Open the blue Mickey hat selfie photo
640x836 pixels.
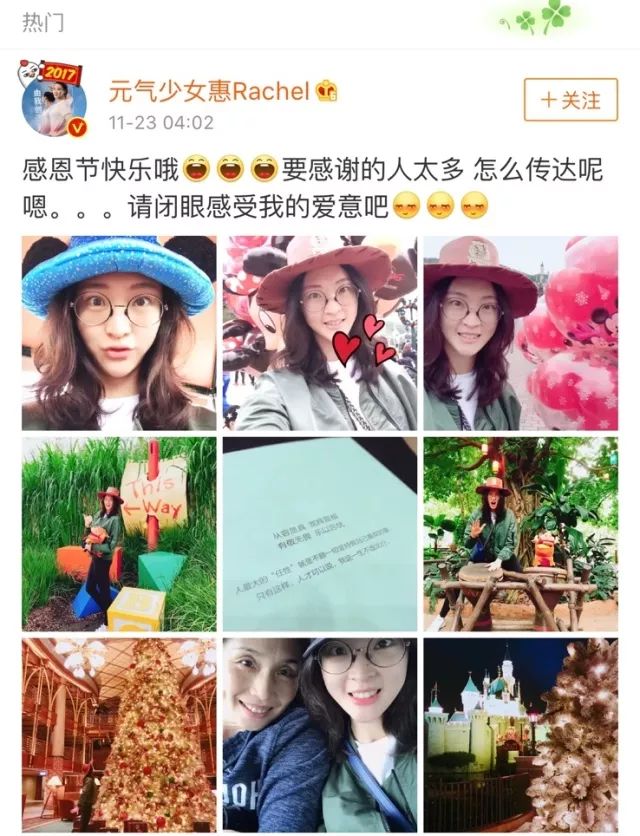click(119, 333)
